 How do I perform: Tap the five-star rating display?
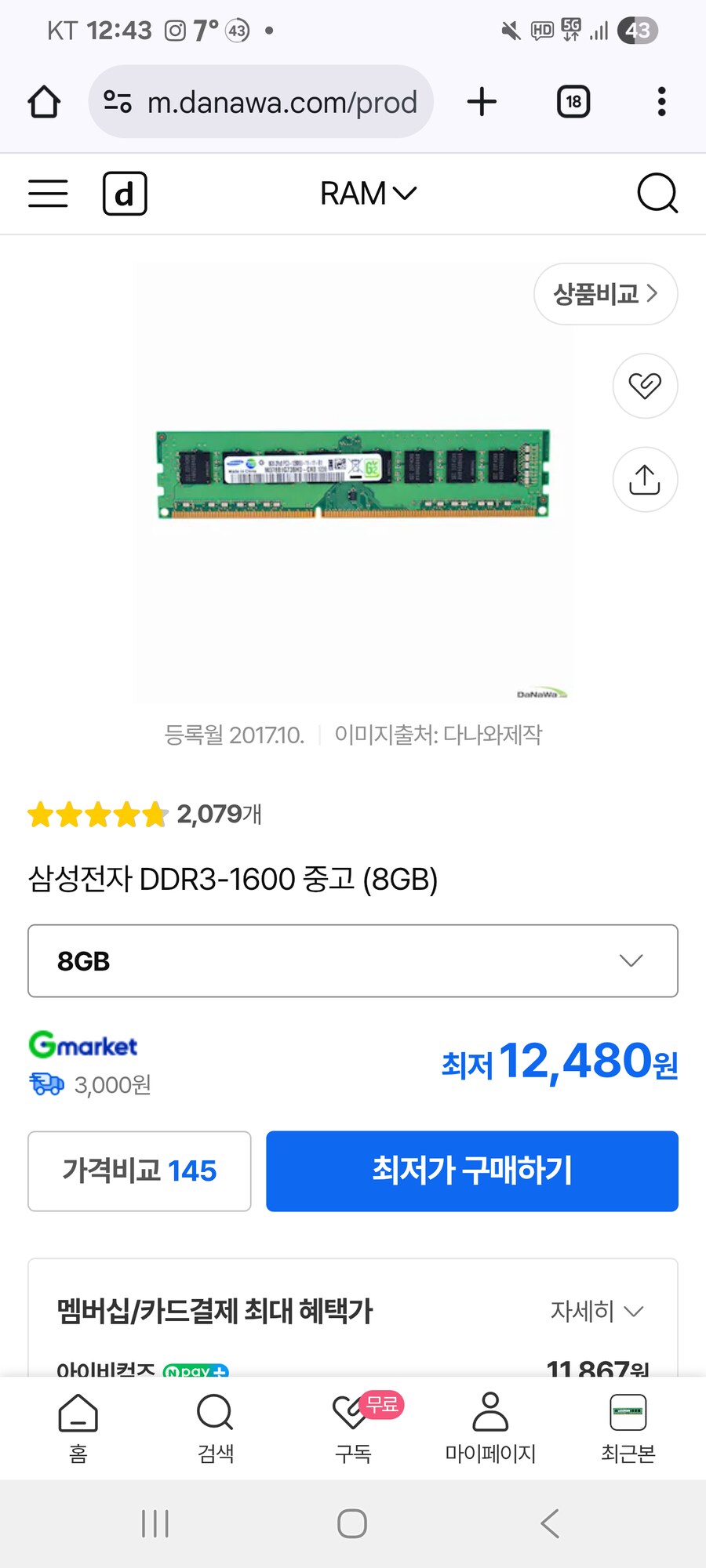[94, 815]
